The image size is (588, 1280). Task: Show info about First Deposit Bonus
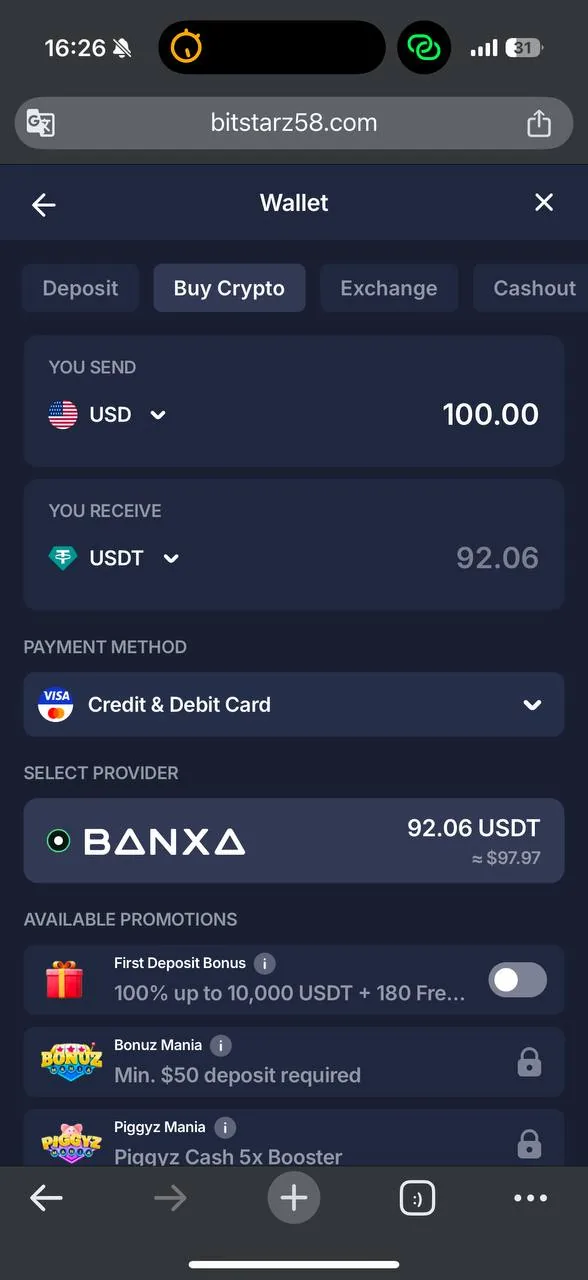click(264, 964)
